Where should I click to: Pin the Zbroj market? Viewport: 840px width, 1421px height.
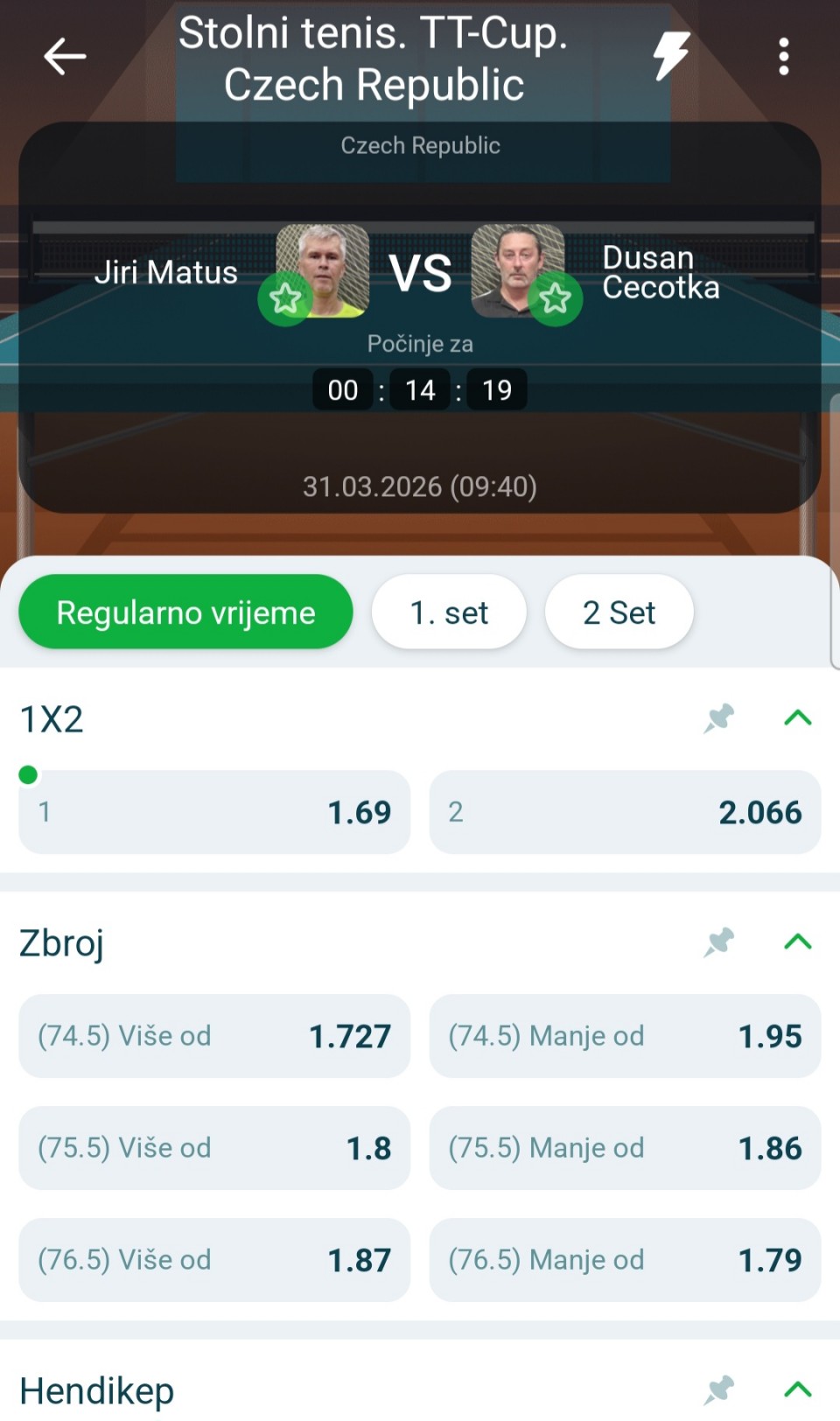[719, 942]
